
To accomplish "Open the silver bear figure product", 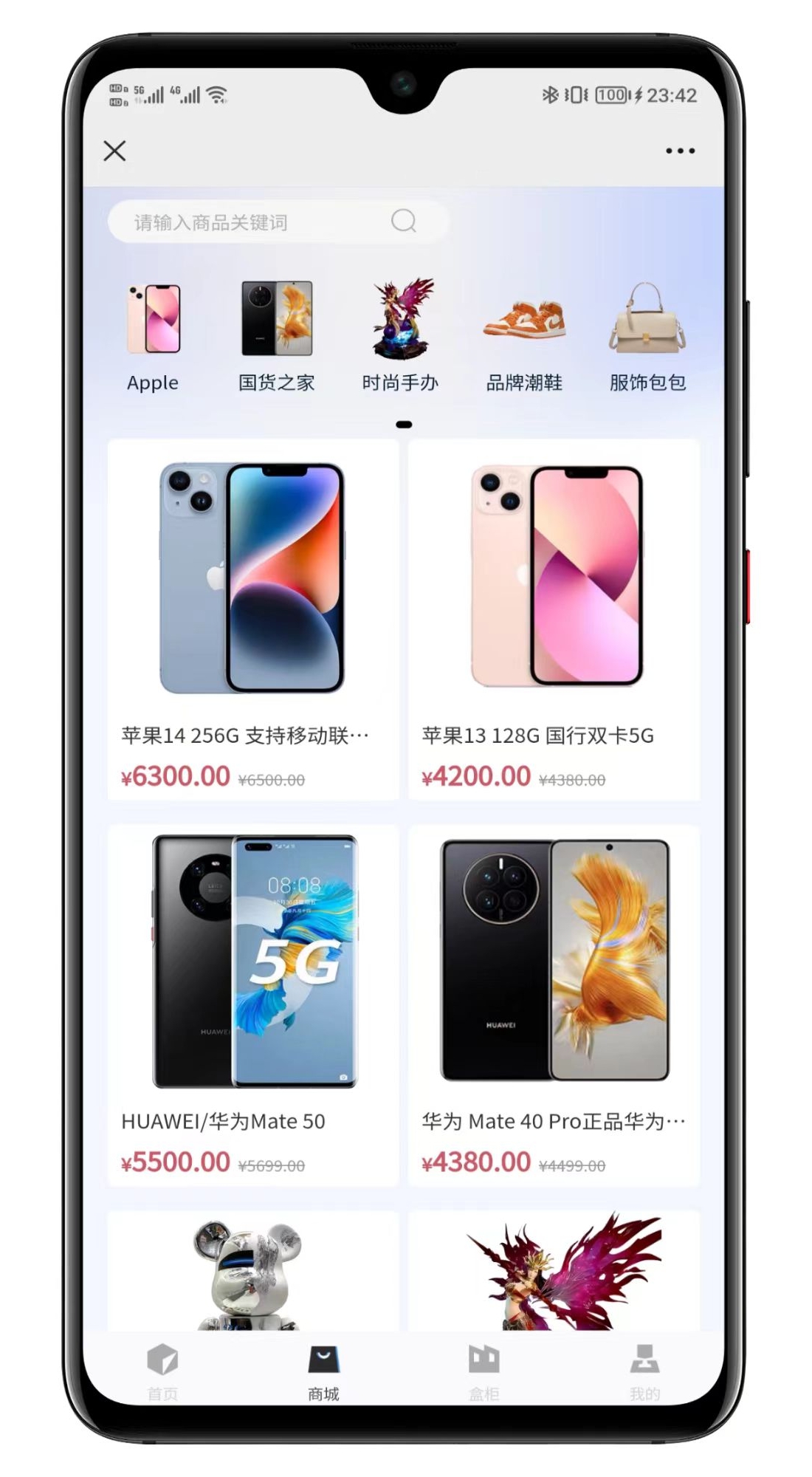I will tap(253, 1270).
